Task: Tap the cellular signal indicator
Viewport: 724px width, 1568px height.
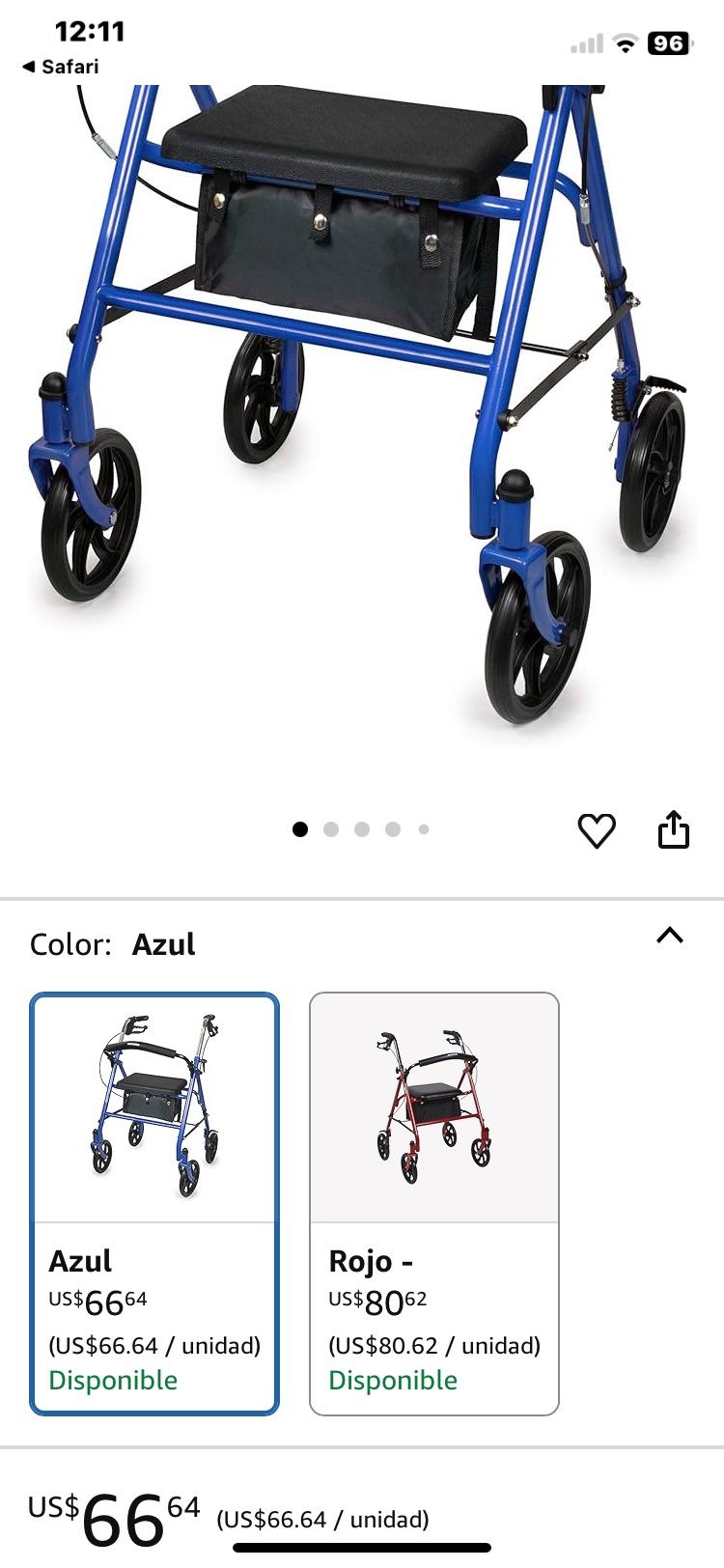Action: [x=586, y=43]
